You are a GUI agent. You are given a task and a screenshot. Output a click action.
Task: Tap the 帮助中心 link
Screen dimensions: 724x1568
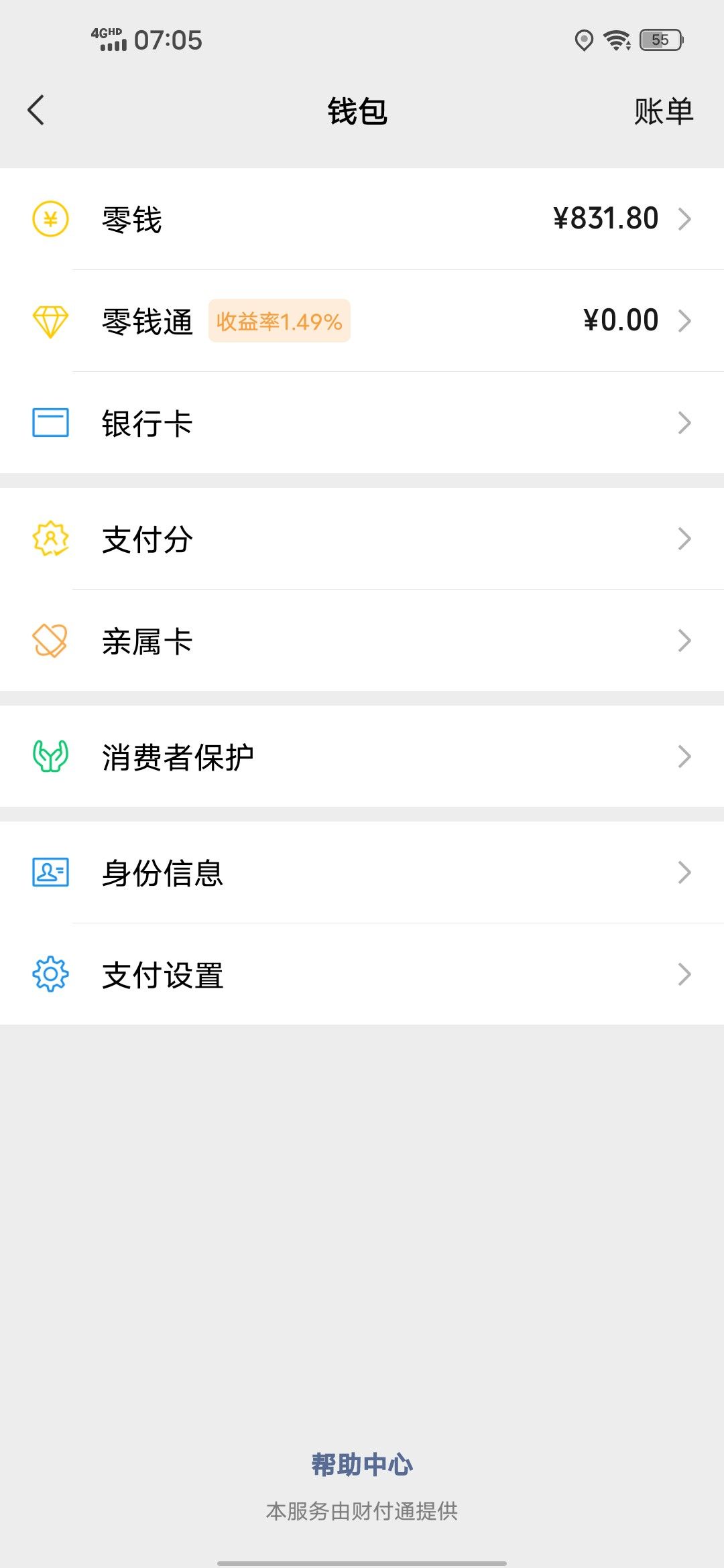362,1464
